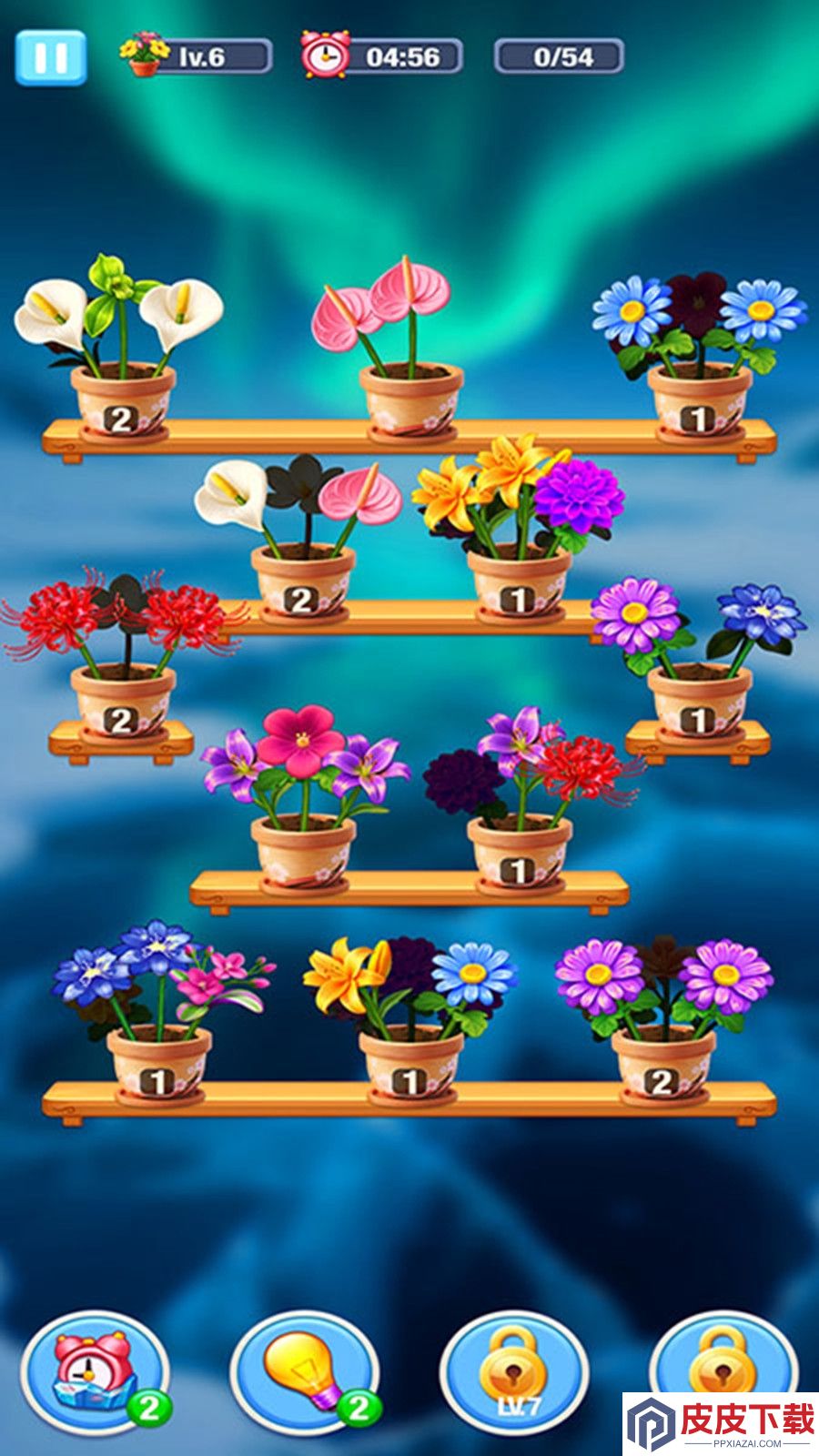Pause the game

point(51,57)
